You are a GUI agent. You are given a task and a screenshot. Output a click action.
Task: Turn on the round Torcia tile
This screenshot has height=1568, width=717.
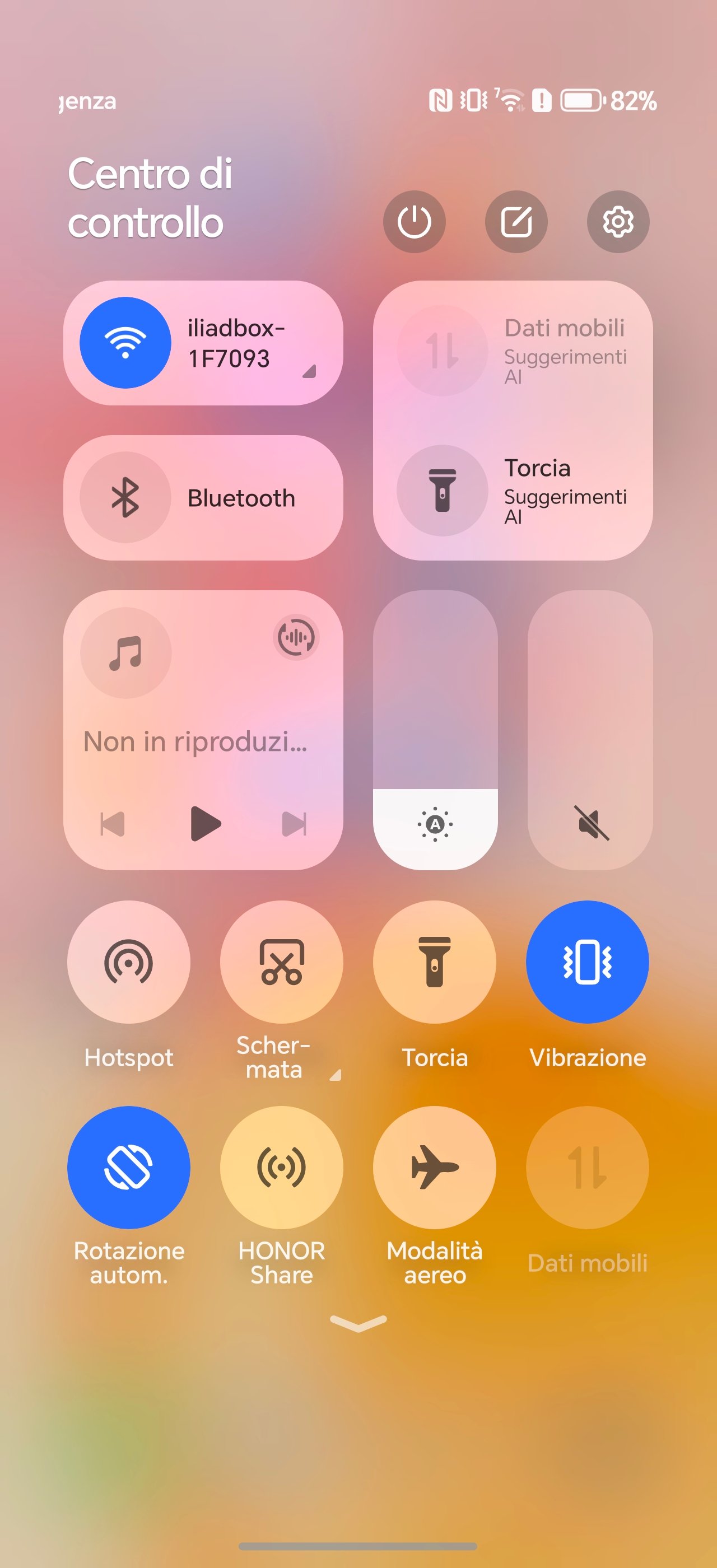point(435,962)
